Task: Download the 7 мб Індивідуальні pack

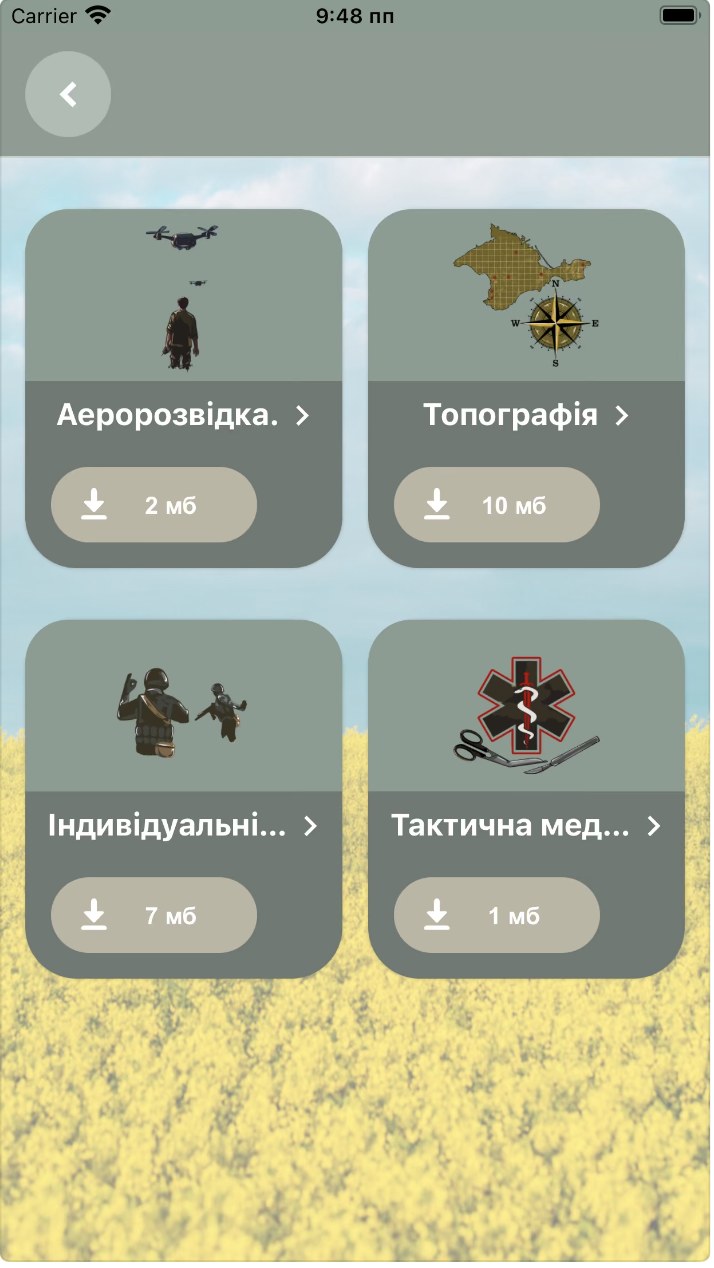Action: 154,915
